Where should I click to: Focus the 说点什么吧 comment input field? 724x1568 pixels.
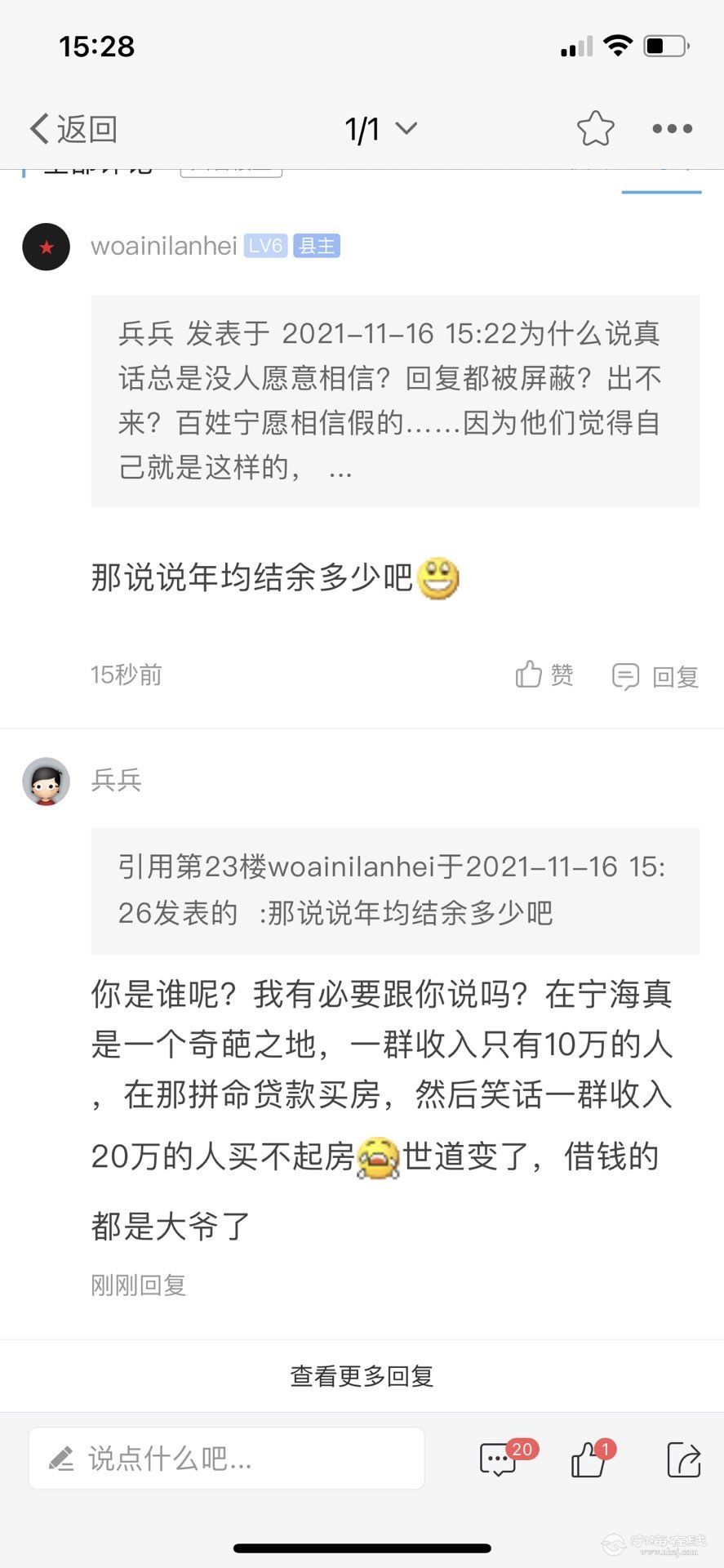[226, 1459]
